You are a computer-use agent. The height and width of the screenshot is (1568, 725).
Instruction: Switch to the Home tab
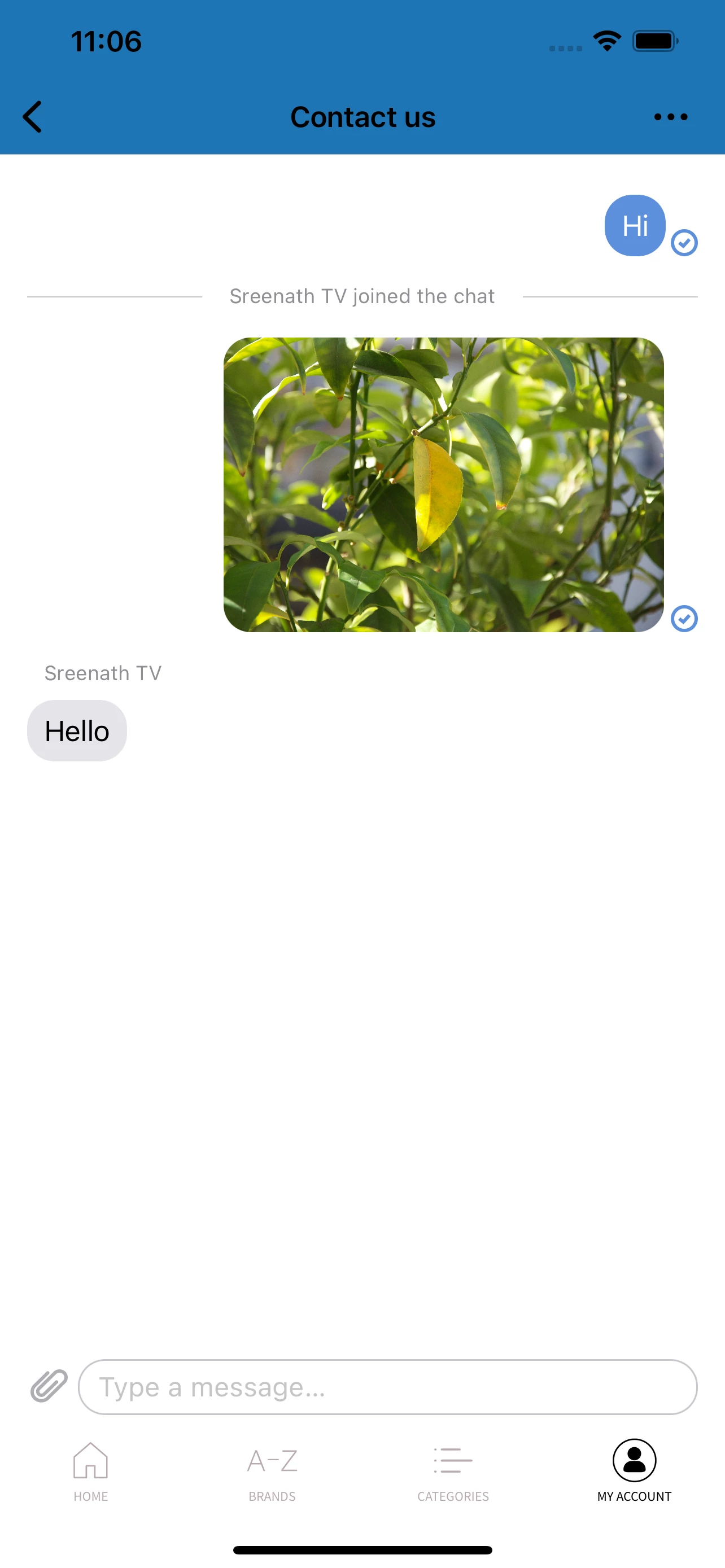point(91,1470)
